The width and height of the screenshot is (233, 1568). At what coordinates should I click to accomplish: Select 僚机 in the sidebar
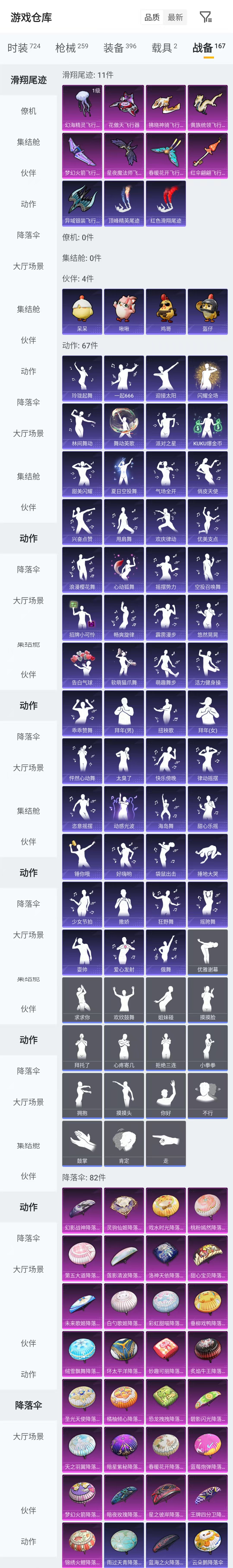coord(29,111)
